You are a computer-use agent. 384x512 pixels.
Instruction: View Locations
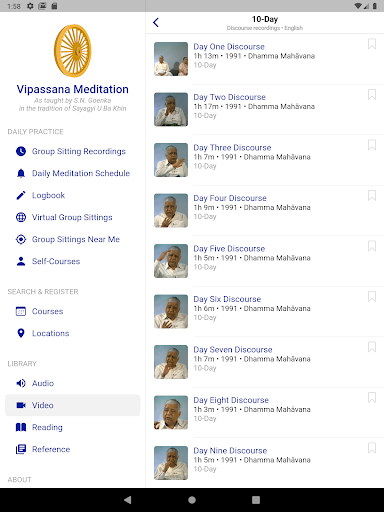point(73,333)
